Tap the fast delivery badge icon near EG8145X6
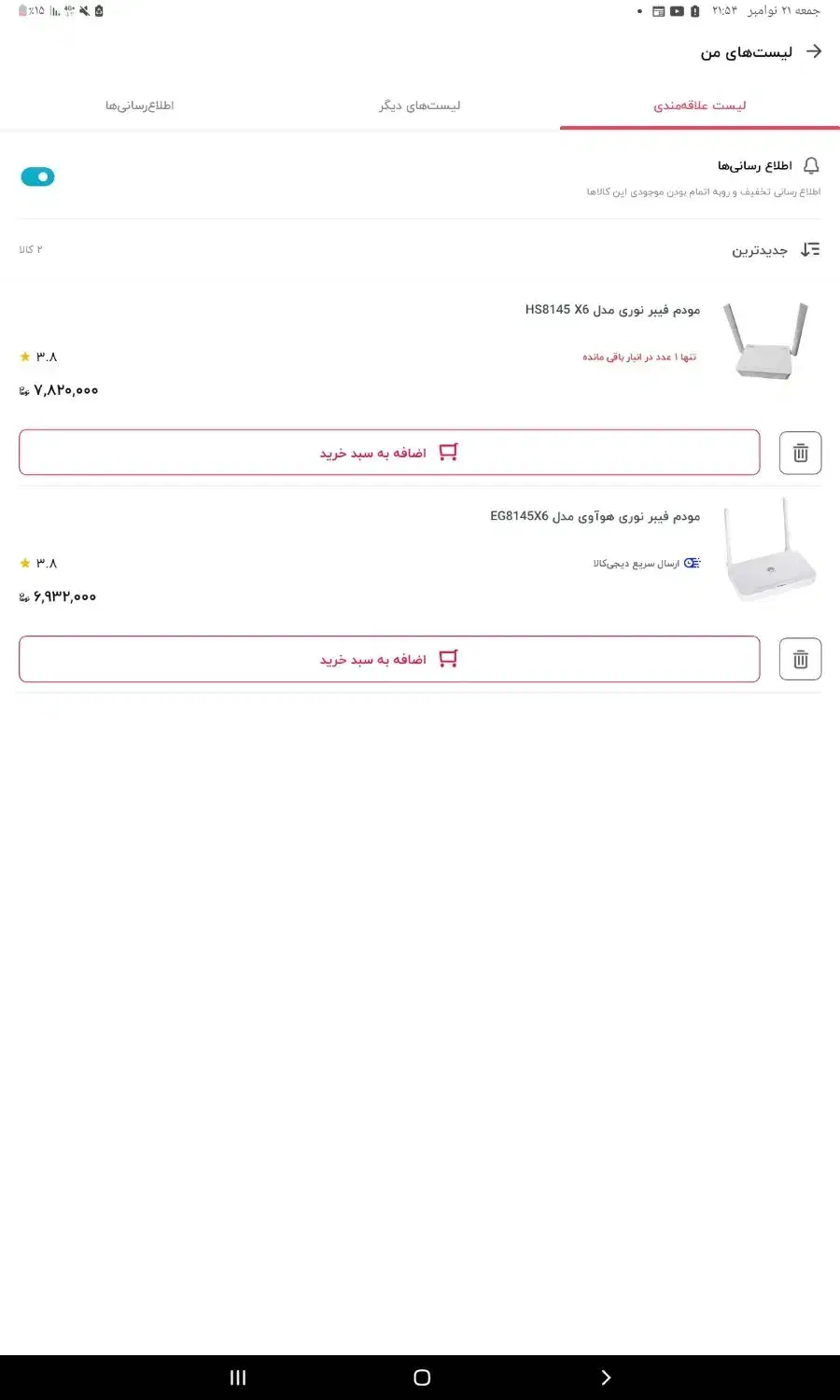The height and width of the screenshot is (1400, 840). click(x=691, y=563)
